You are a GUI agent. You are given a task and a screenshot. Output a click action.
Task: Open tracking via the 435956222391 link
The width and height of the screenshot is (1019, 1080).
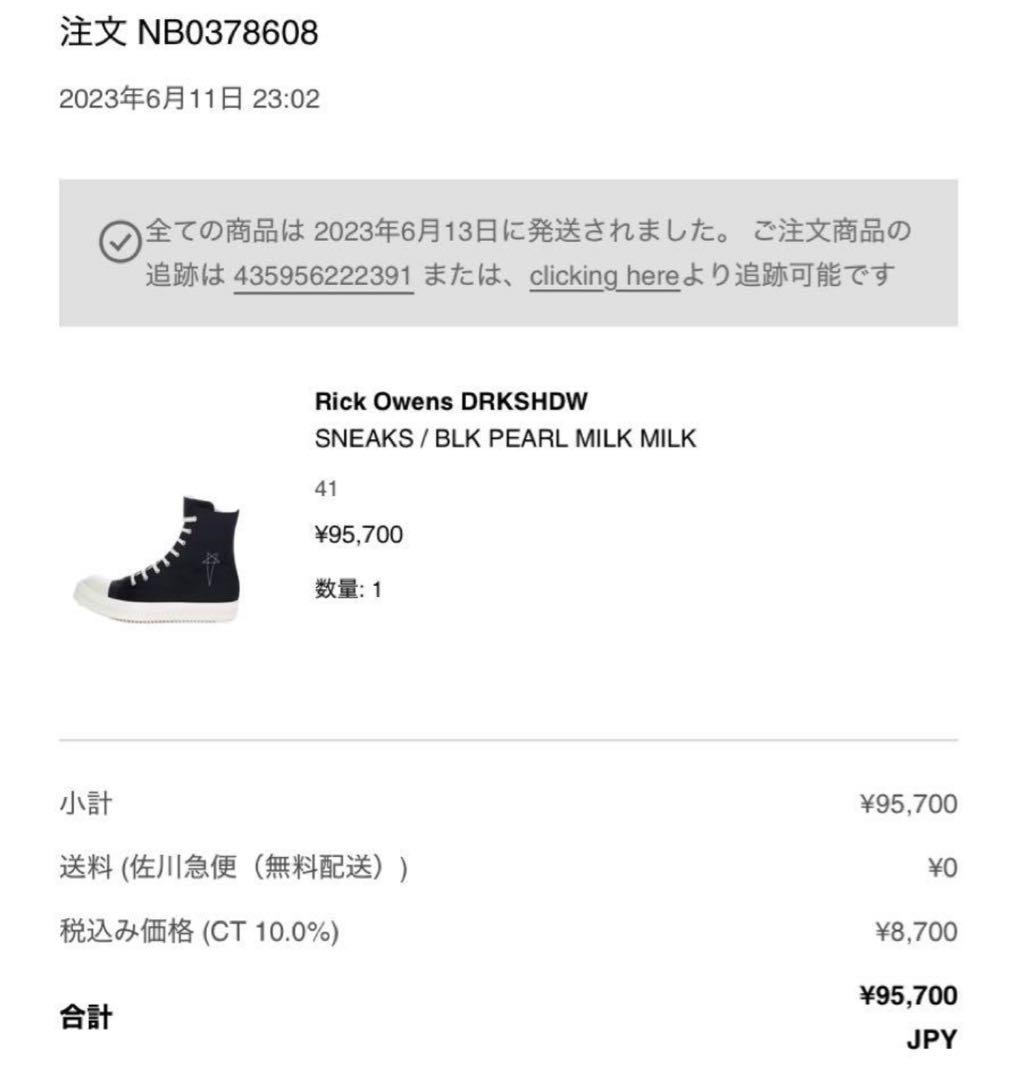(x=322, y=276)
